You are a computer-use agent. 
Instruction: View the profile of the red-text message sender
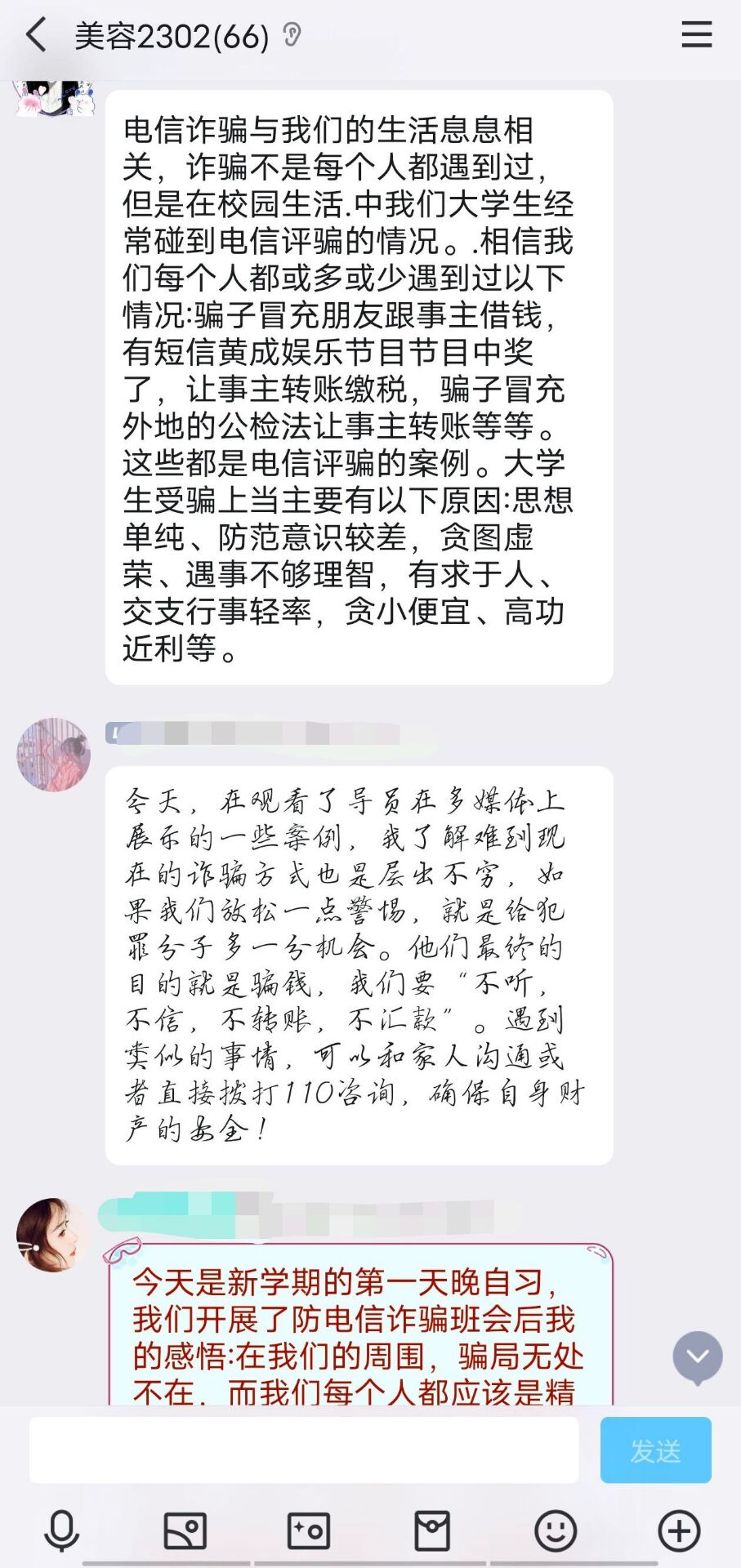[53, 1235]
